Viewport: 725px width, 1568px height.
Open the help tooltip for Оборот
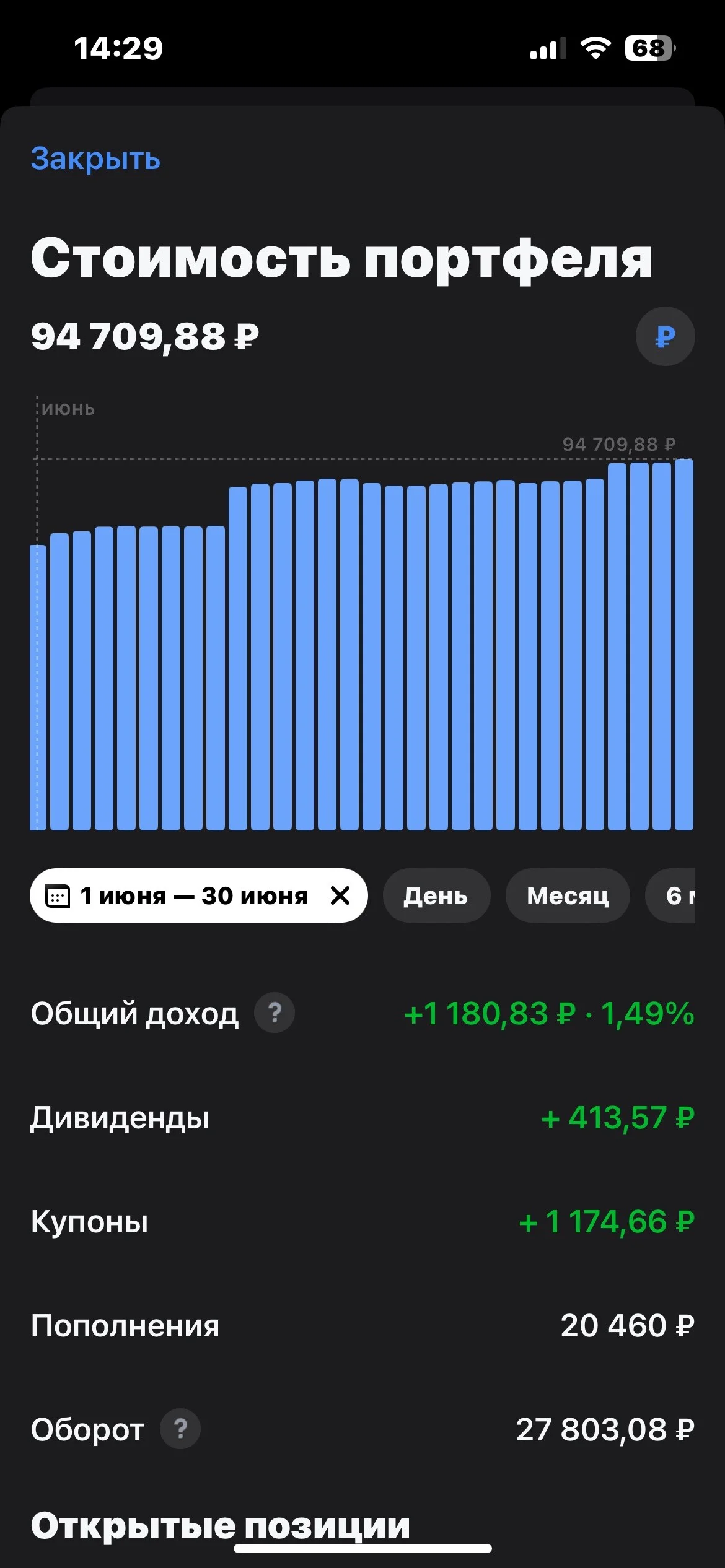point(180,1429)
